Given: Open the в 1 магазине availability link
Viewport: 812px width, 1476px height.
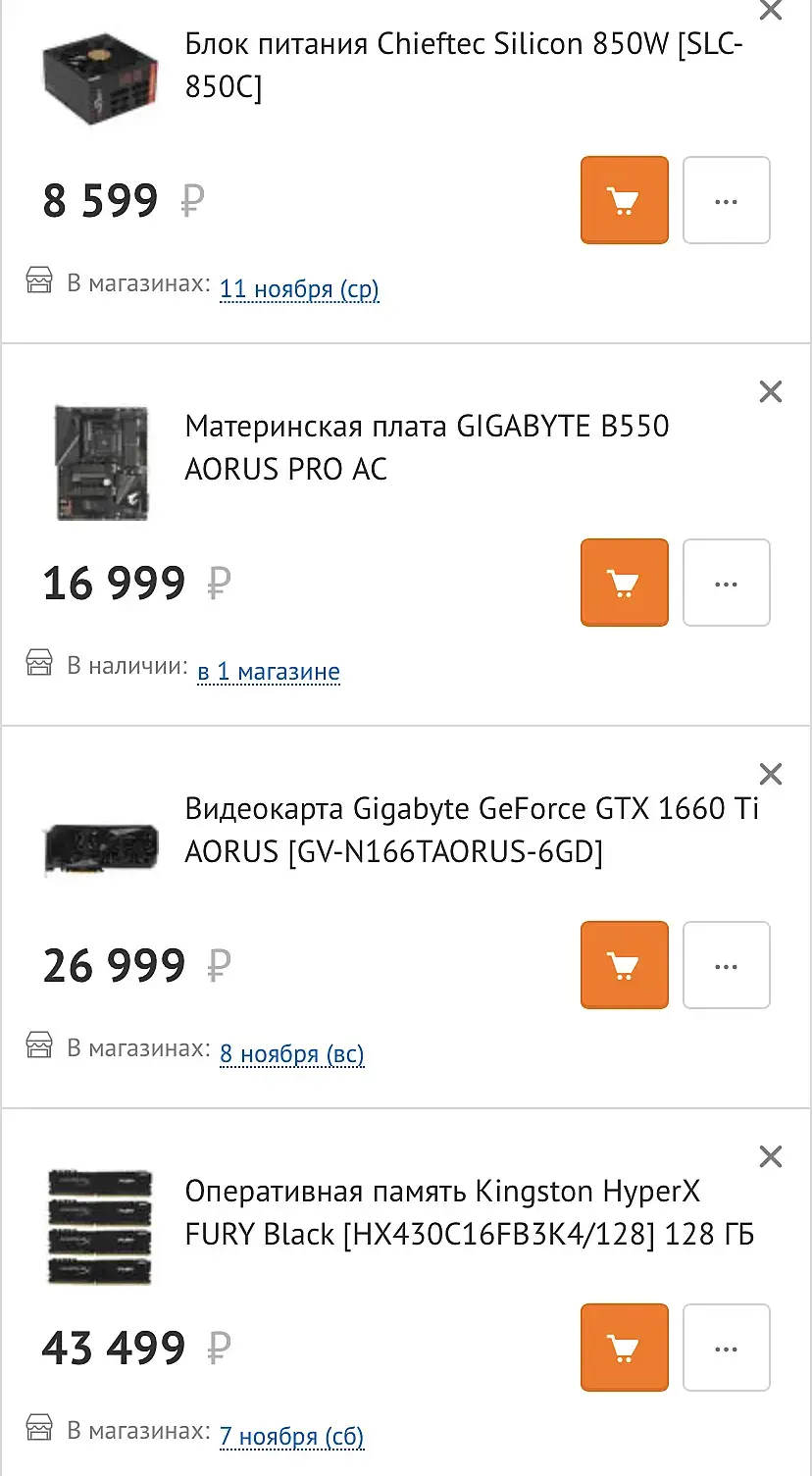Looking at the screenshot, I should point(269,672).
